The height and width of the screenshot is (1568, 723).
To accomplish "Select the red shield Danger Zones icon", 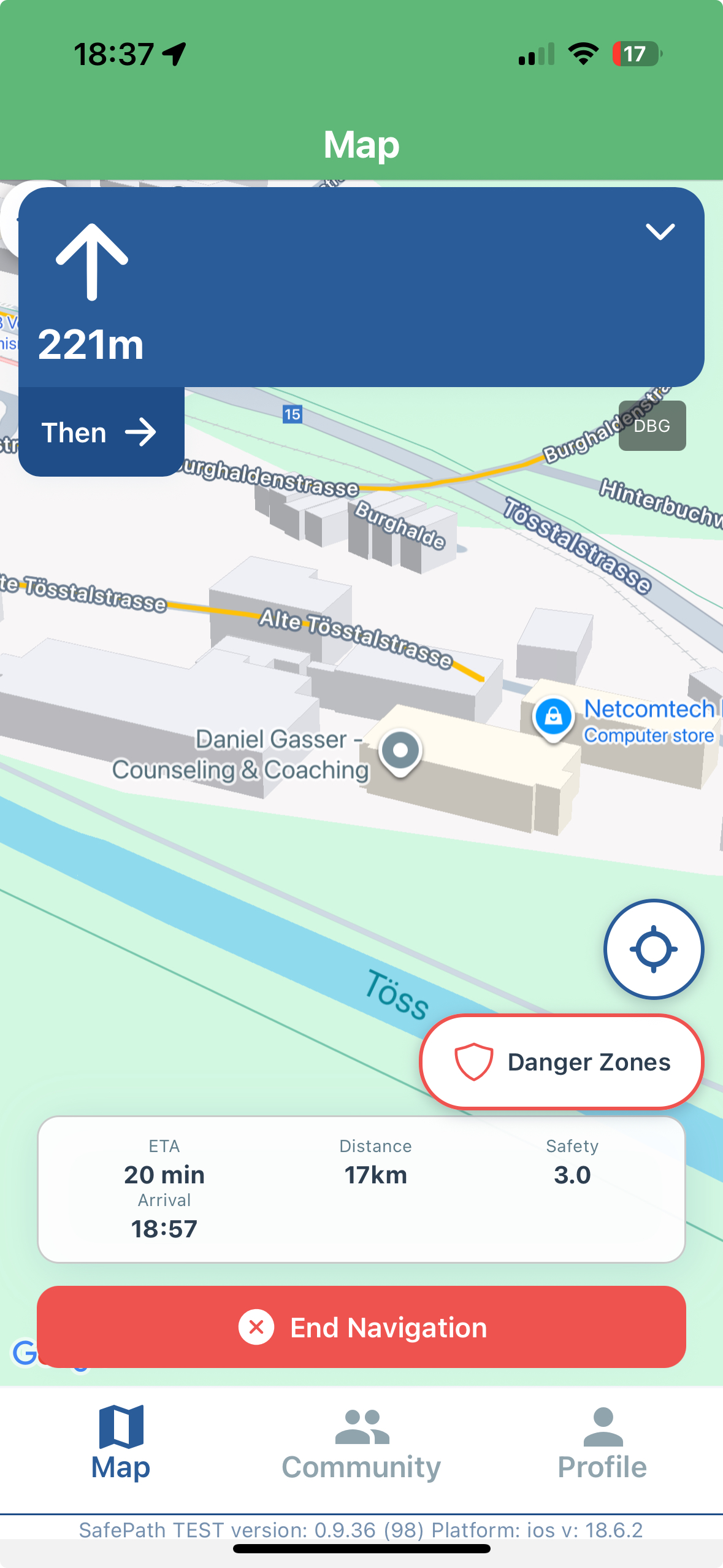I will (x=474, y=1062).
